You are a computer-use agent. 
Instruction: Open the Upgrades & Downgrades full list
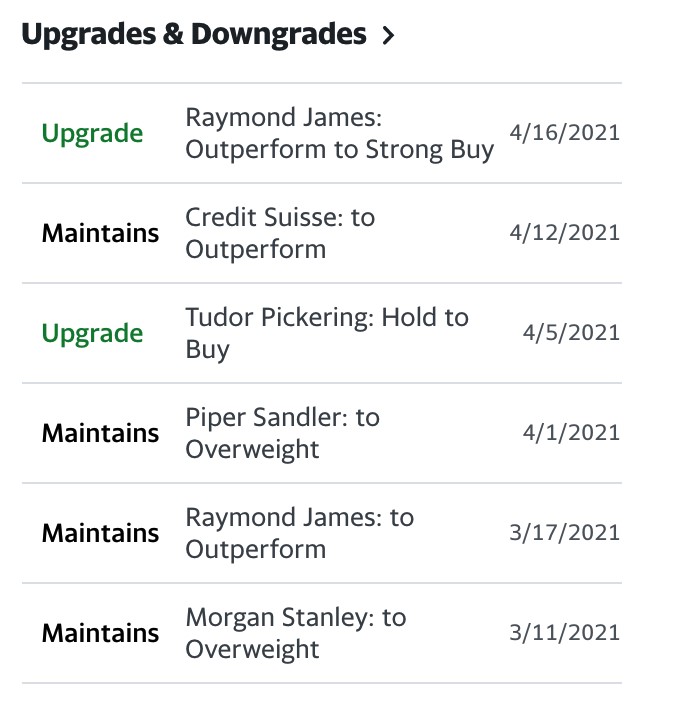point(208,35)
